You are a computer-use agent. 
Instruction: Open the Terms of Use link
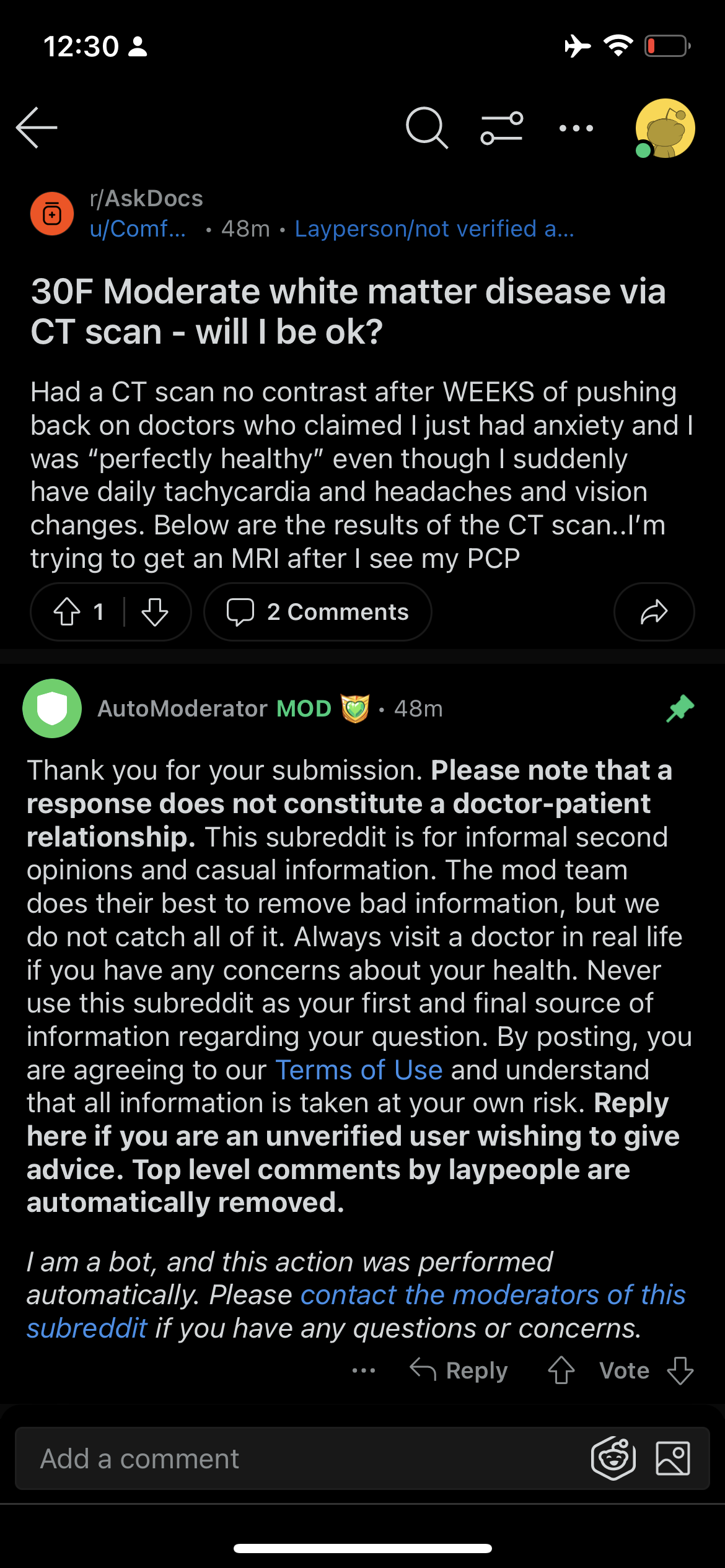point(359,1070)
